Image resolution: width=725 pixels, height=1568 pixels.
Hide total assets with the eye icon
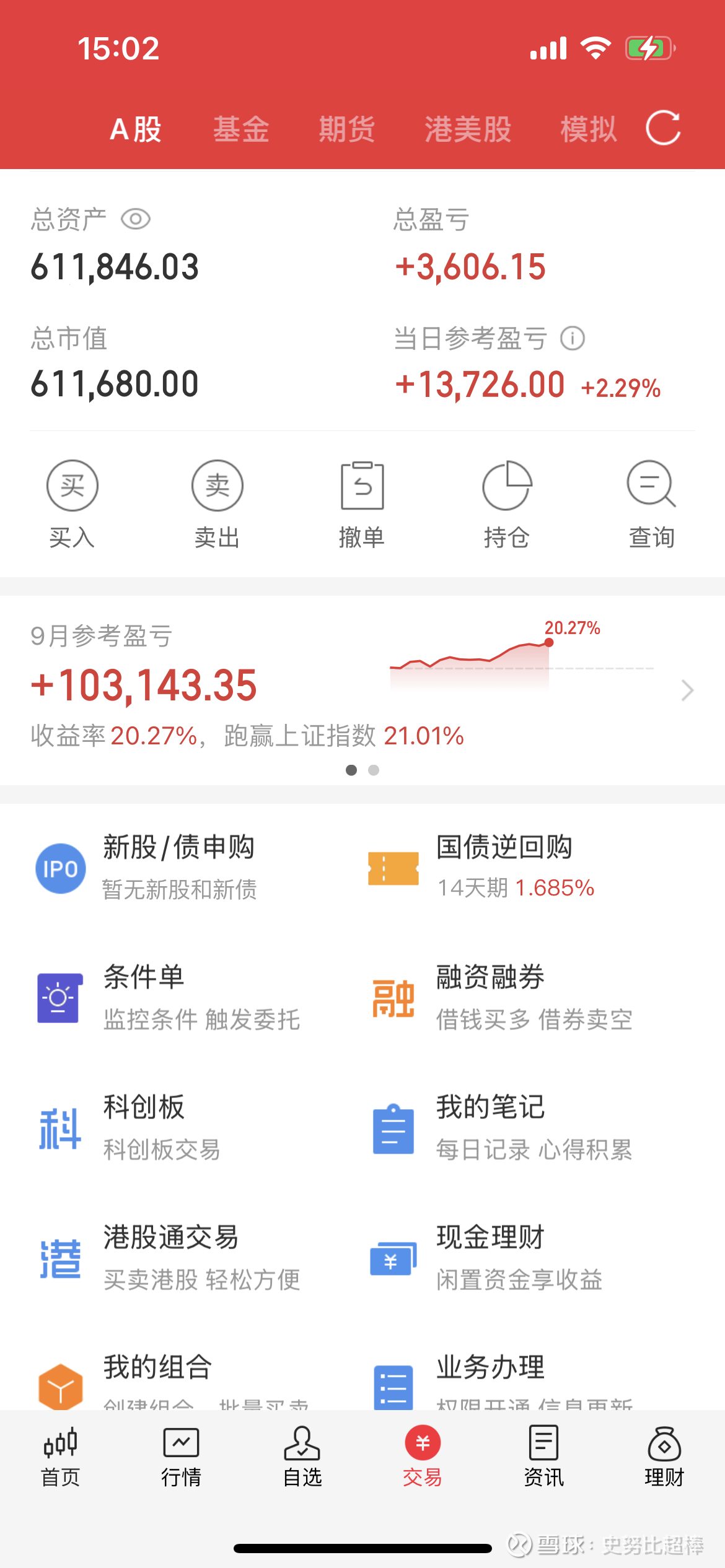(x=136, y=219)
